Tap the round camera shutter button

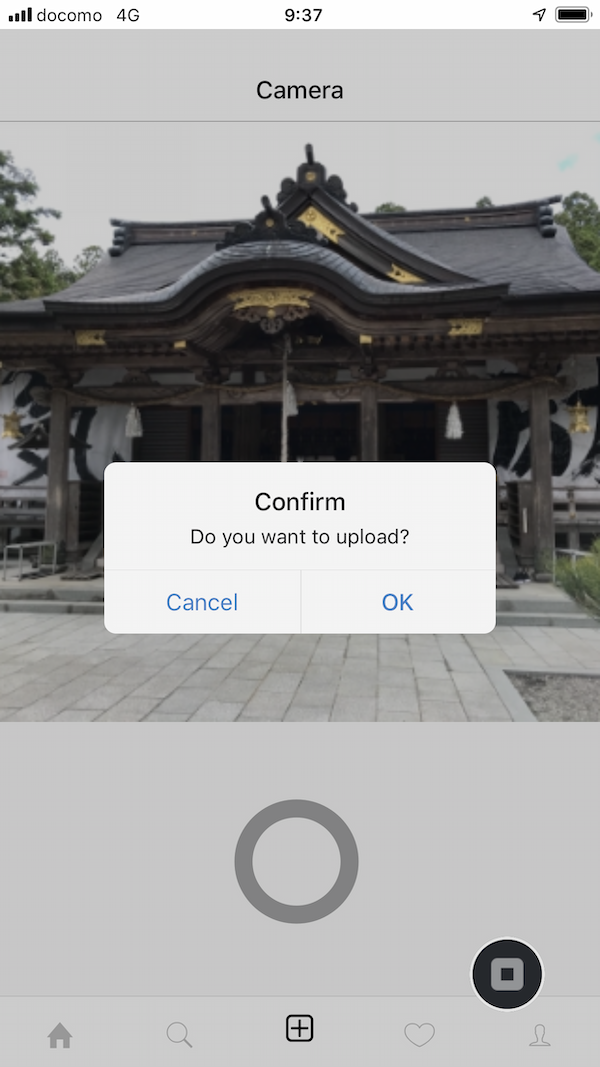(296, 861)
